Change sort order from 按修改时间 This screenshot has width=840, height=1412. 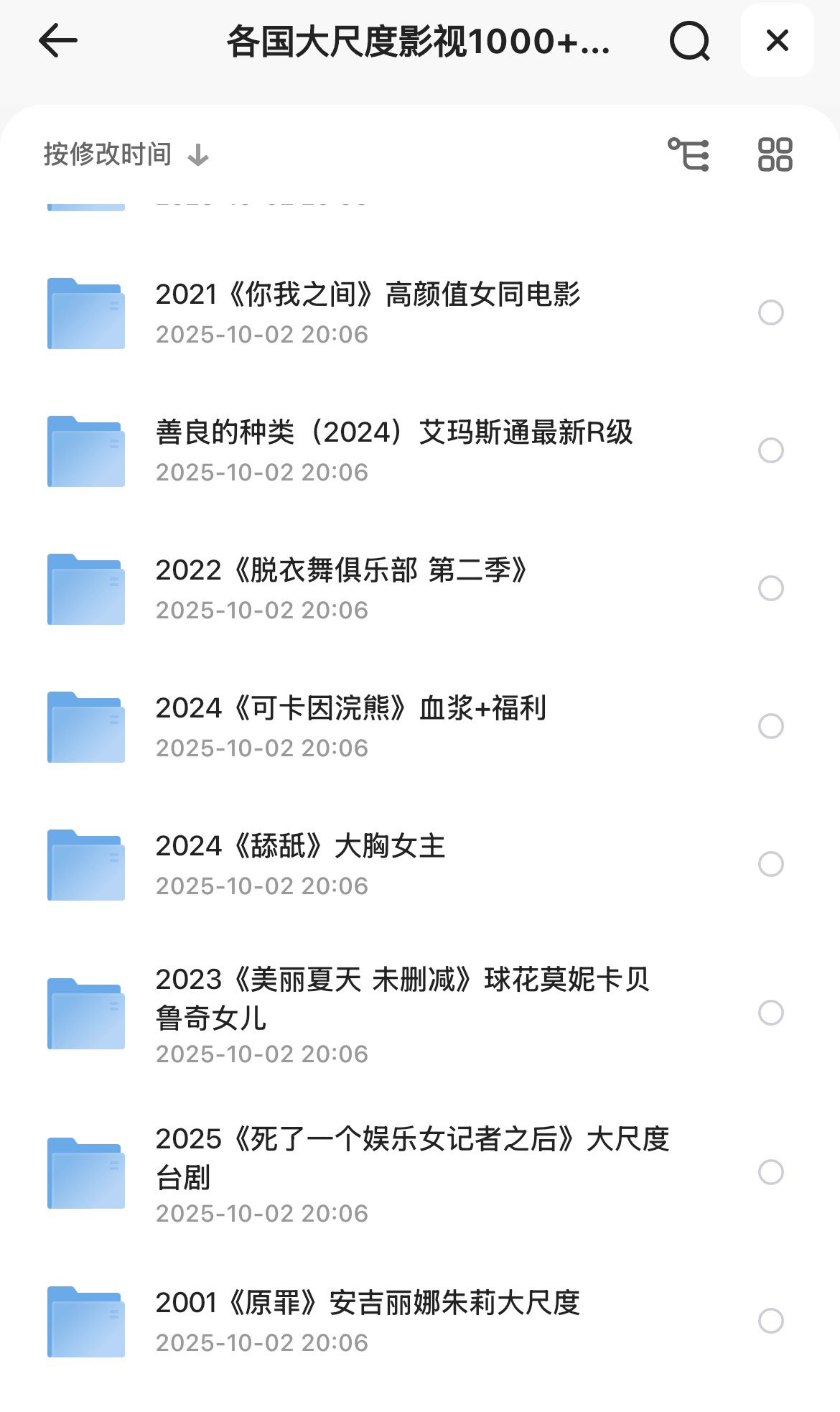(x=126, y=154)
